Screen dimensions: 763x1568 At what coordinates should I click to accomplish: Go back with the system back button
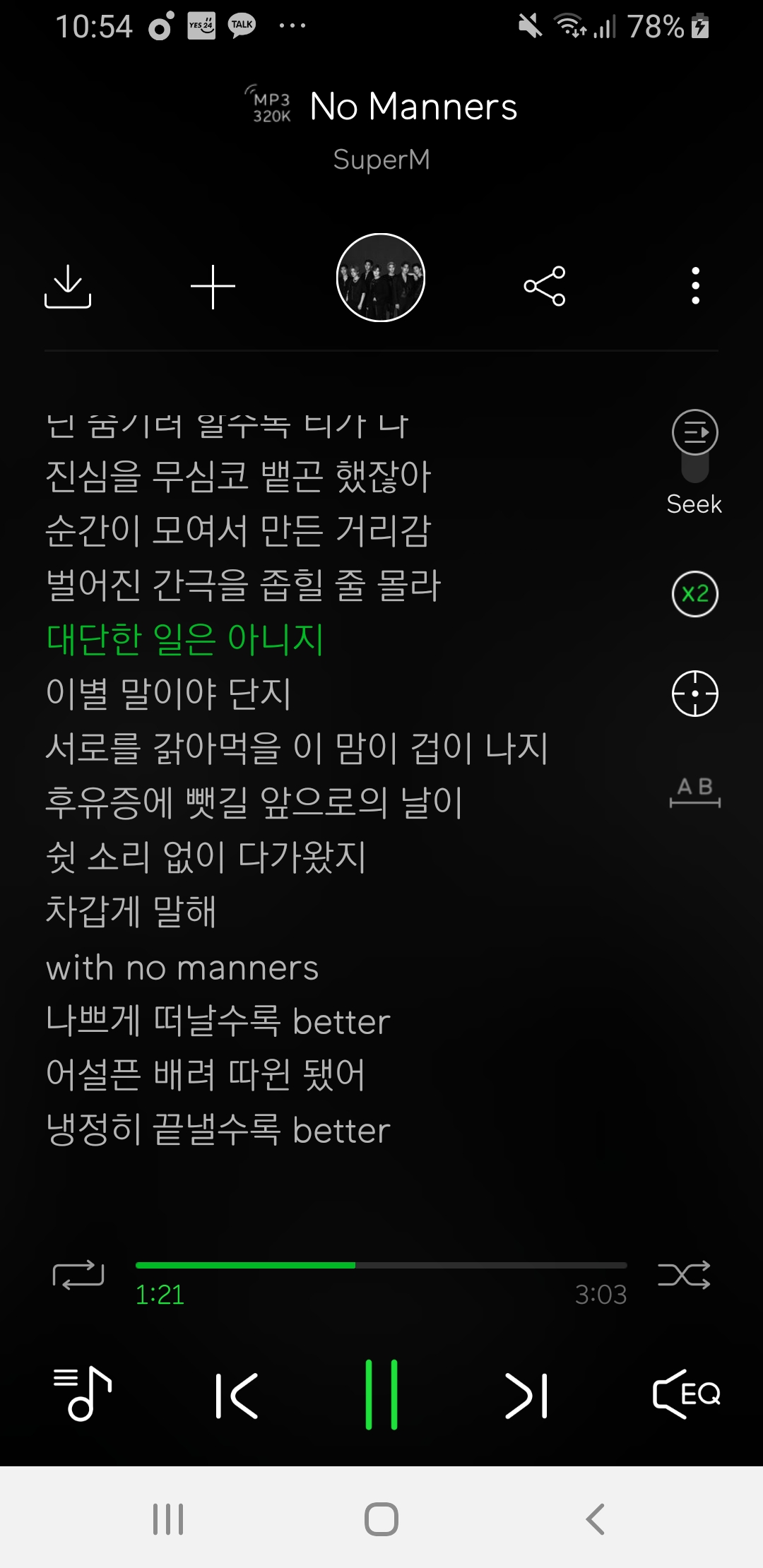pos(595,1519)
